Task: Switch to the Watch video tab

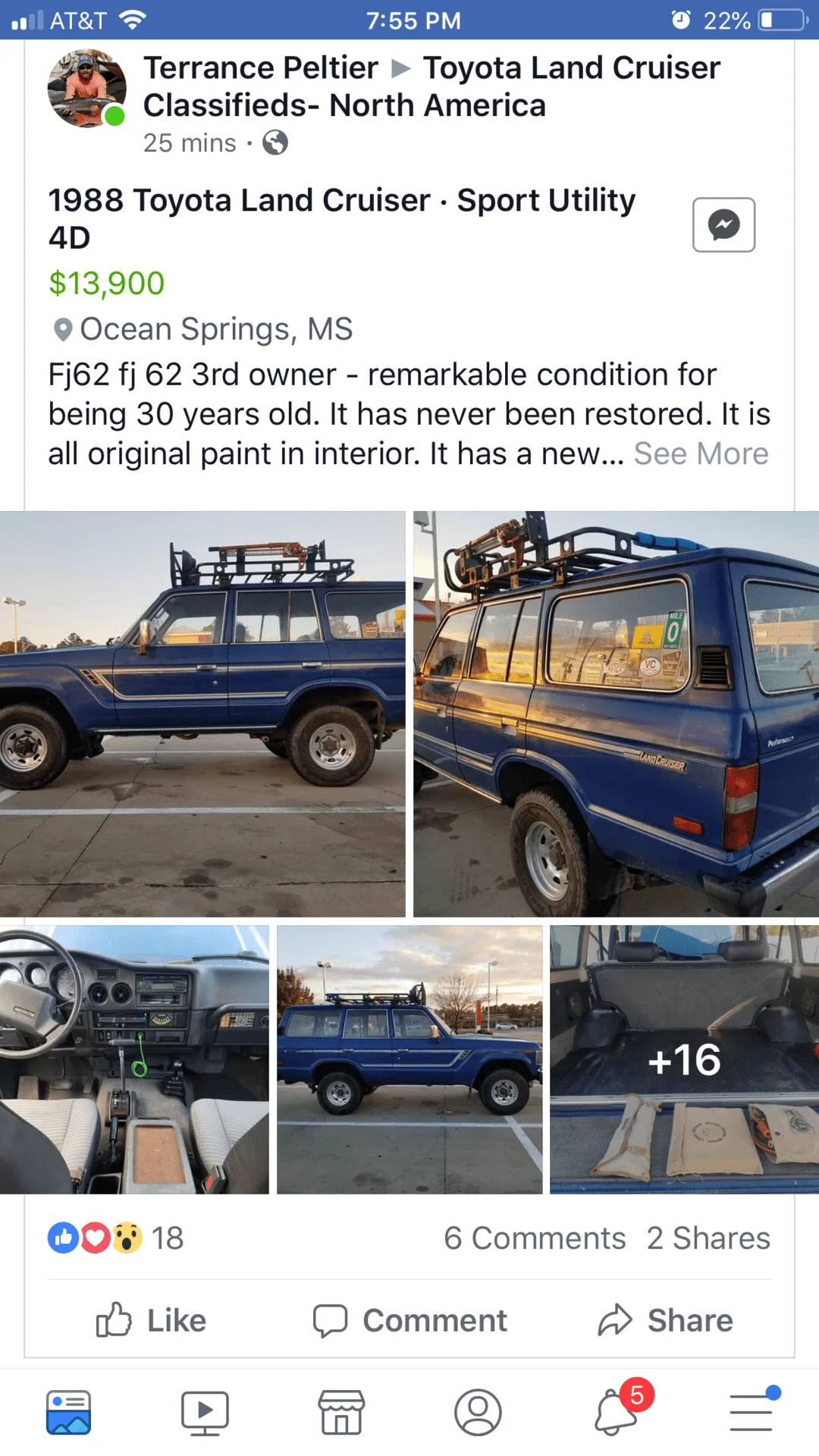Action: tap(205, 1413)
